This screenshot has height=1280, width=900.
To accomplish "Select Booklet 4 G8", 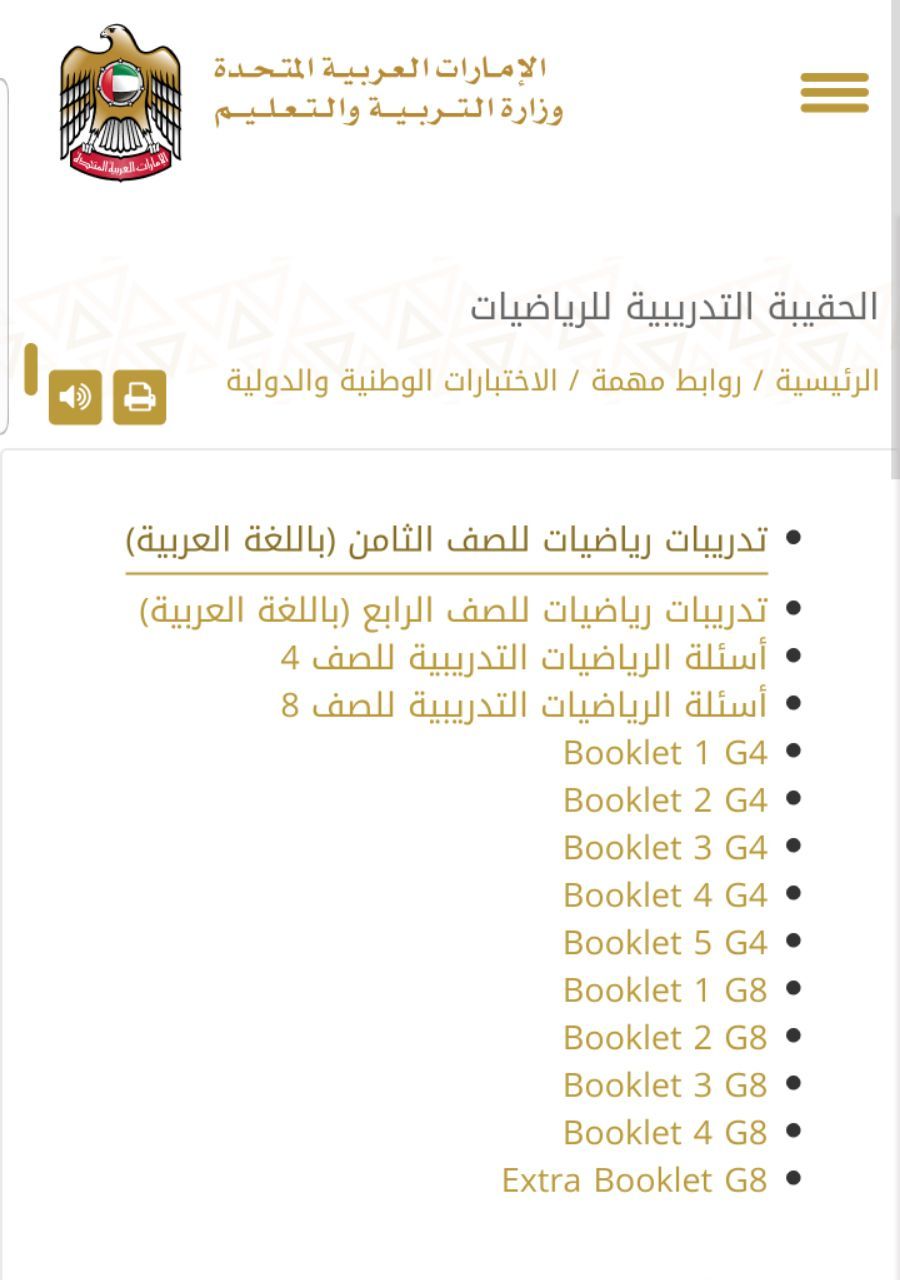I will click(x=665, y=1132).
